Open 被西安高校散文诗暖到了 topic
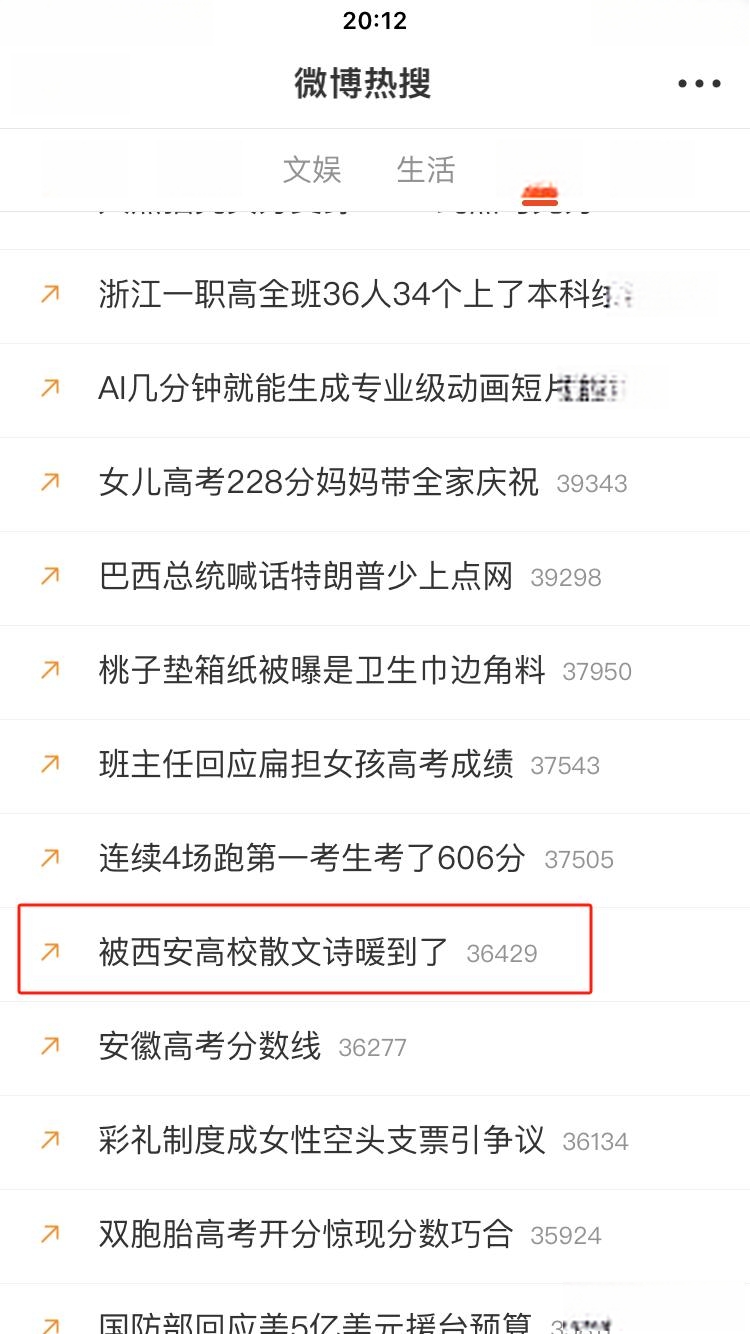Image resolution: width=750 pixels, height=1334 pixels. click(375, 954)
